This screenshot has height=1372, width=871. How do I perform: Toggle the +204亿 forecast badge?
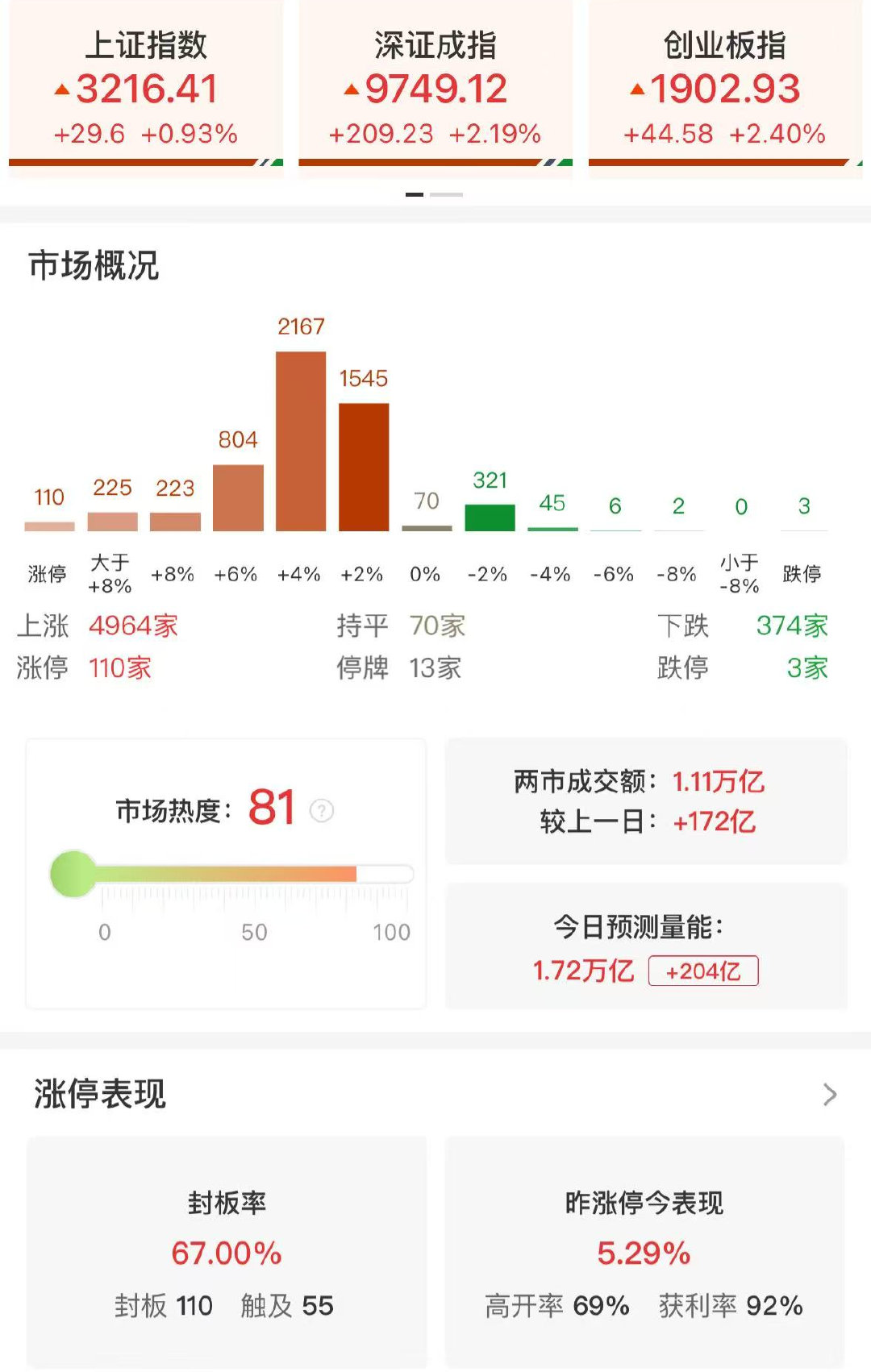click(704, 971)
